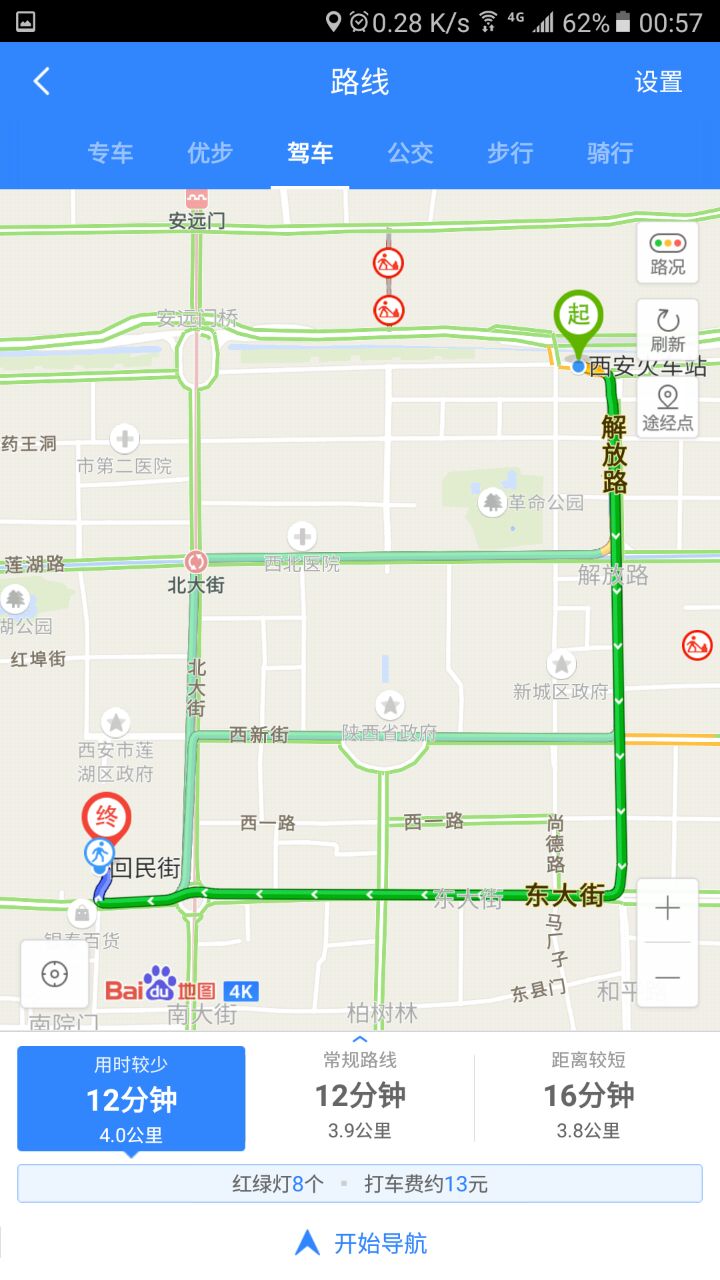Viewport: 720px width, 1280px height.
Task: Pick the 距离较短 route option
Action: [589, 1096]
